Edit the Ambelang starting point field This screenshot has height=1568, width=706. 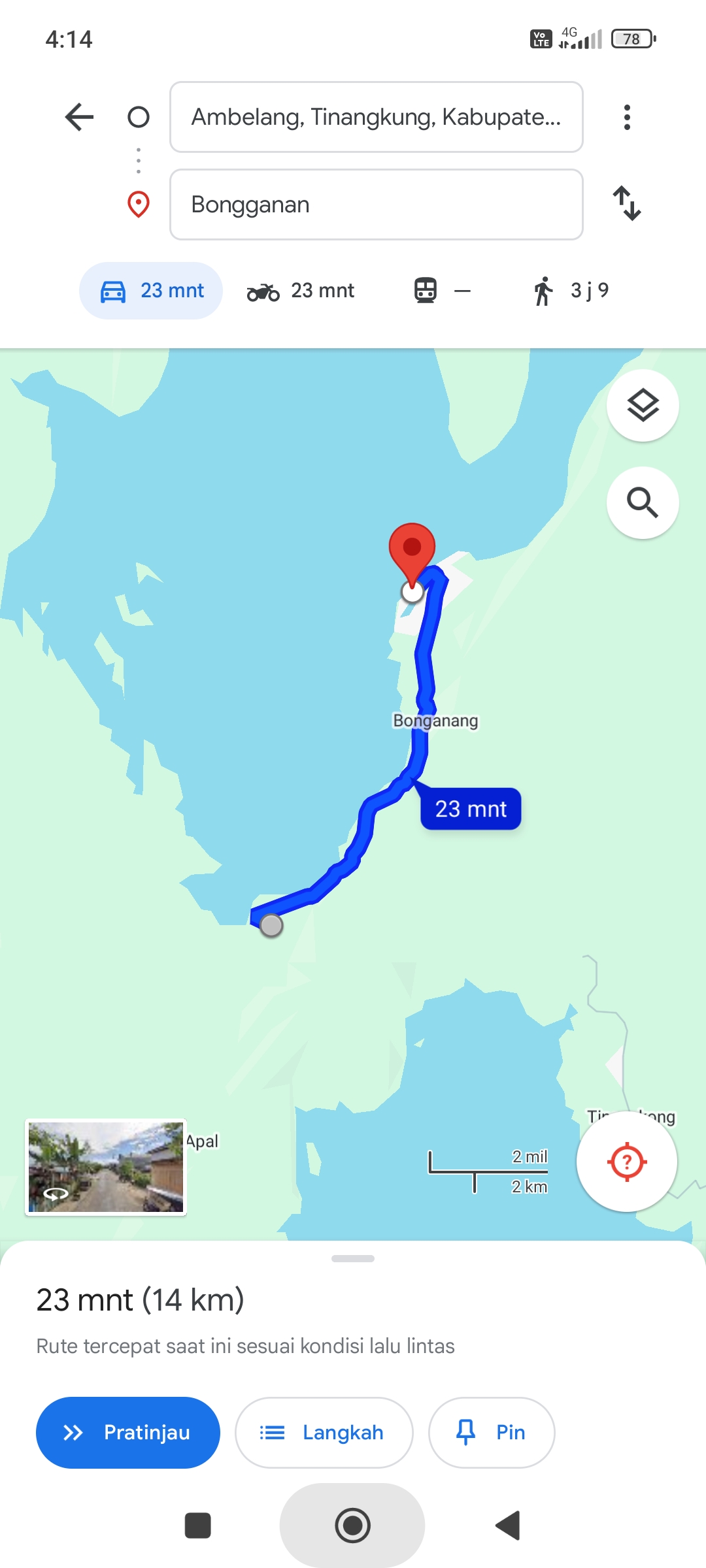377,117
